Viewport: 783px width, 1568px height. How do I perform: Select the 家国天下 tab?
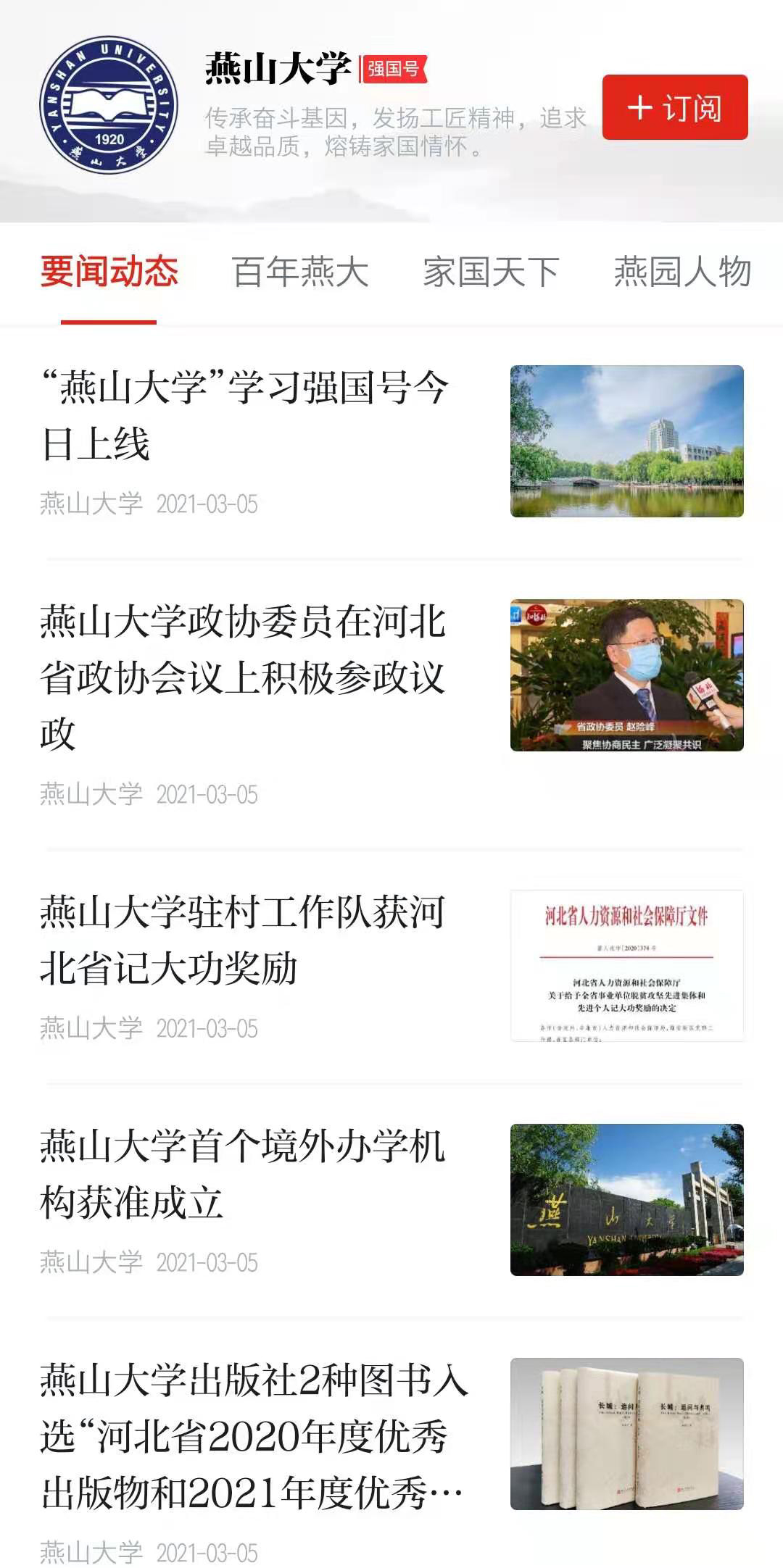(491, 272)
